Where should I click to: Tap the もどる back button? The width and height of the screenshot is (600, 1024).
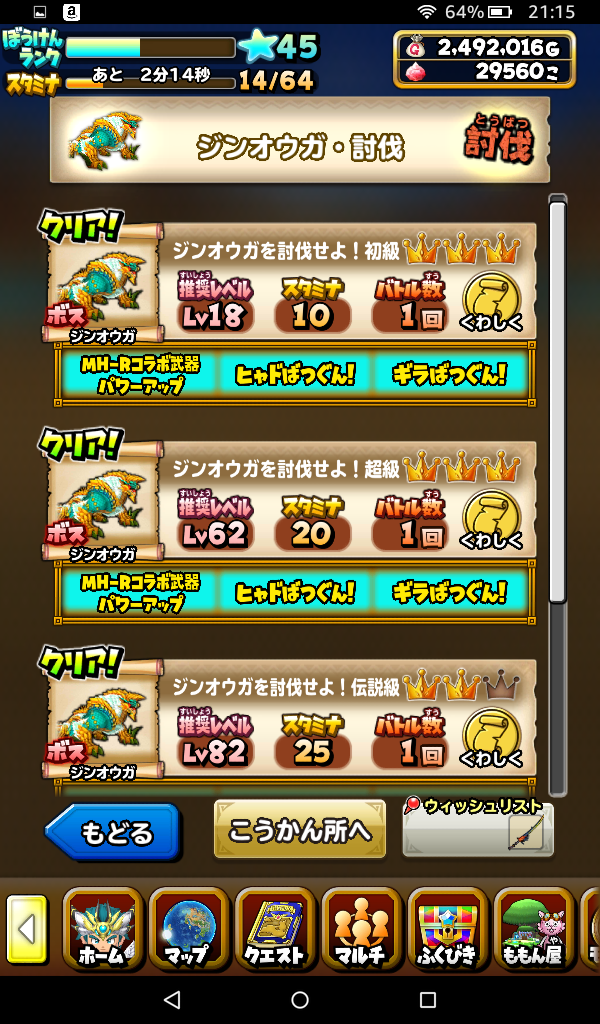pyautogui.click(x=112, y=831)
